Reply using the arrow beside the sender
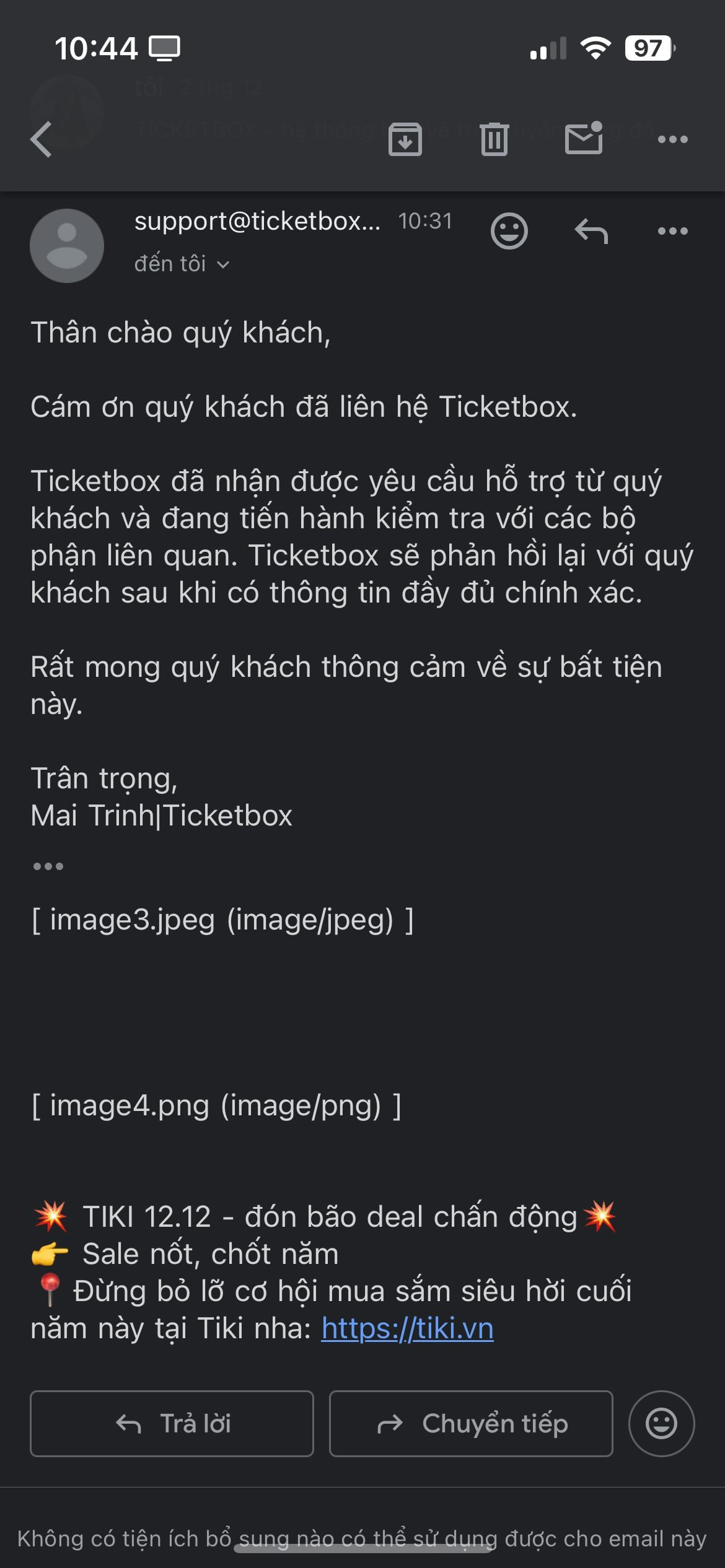The height and width of the screenshot is (1568, 725). click(x=591, y=232)
